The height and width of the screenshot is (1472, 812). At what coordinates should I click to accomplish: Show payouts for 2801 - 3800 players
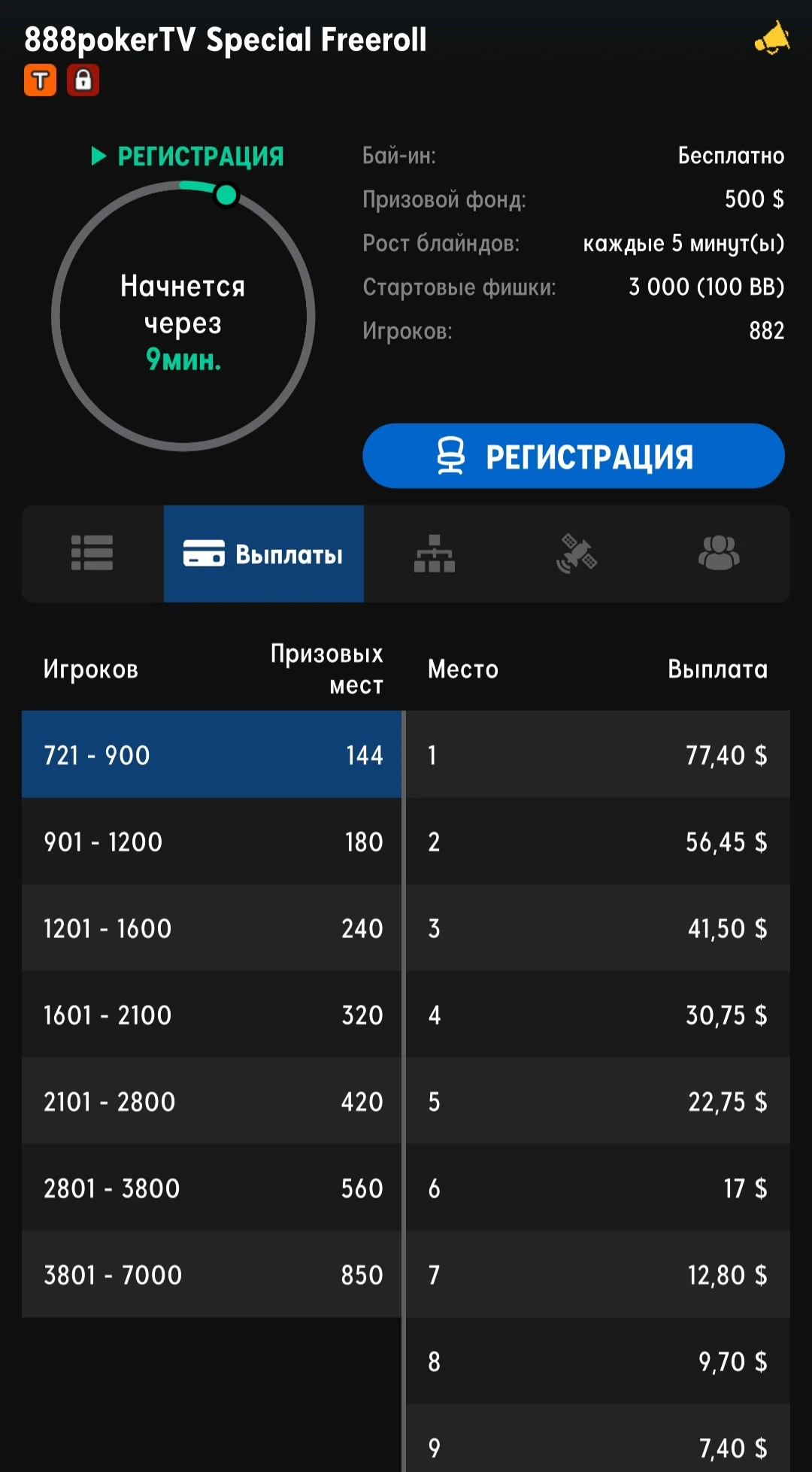[212, 1188]
